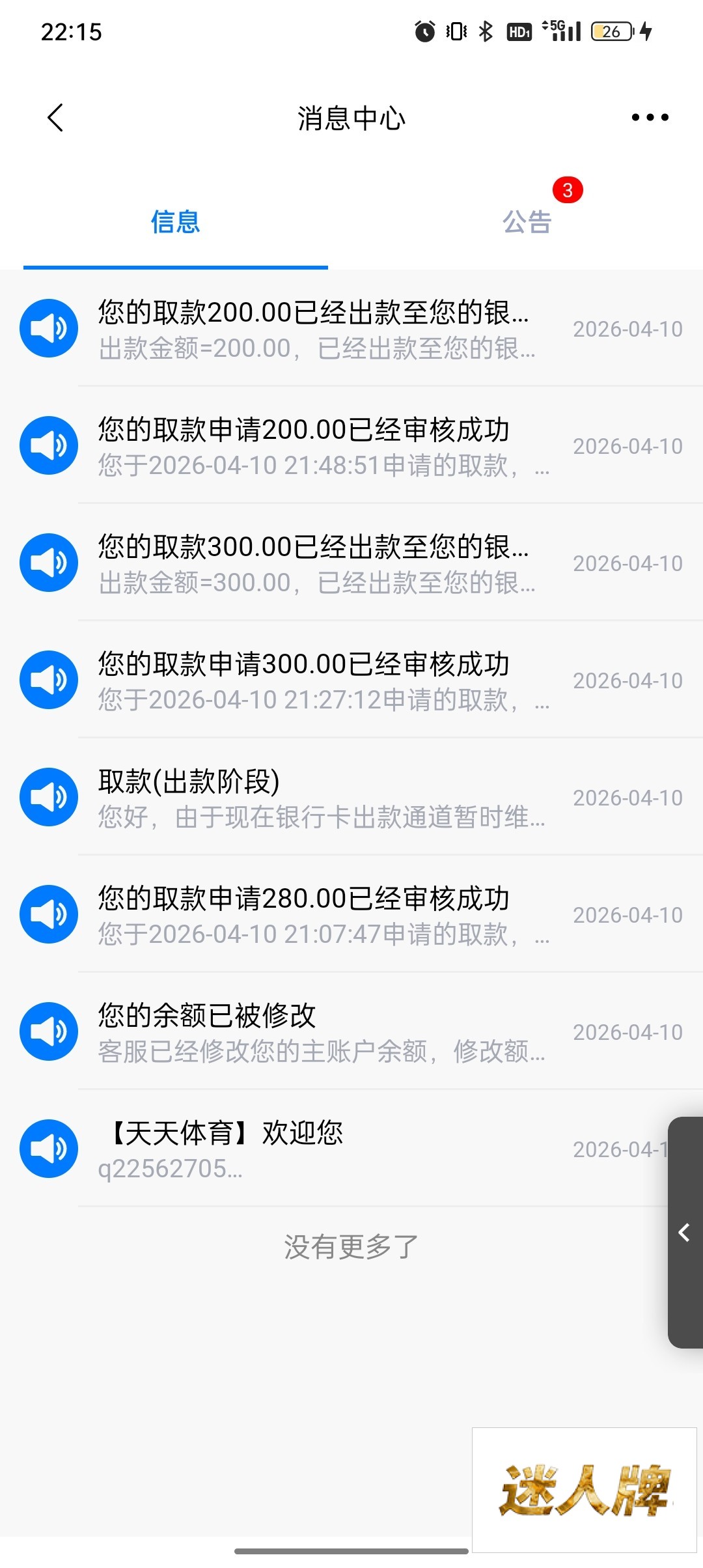
Task: Expand the side panel arrow handle
Action: [685, 1232]
